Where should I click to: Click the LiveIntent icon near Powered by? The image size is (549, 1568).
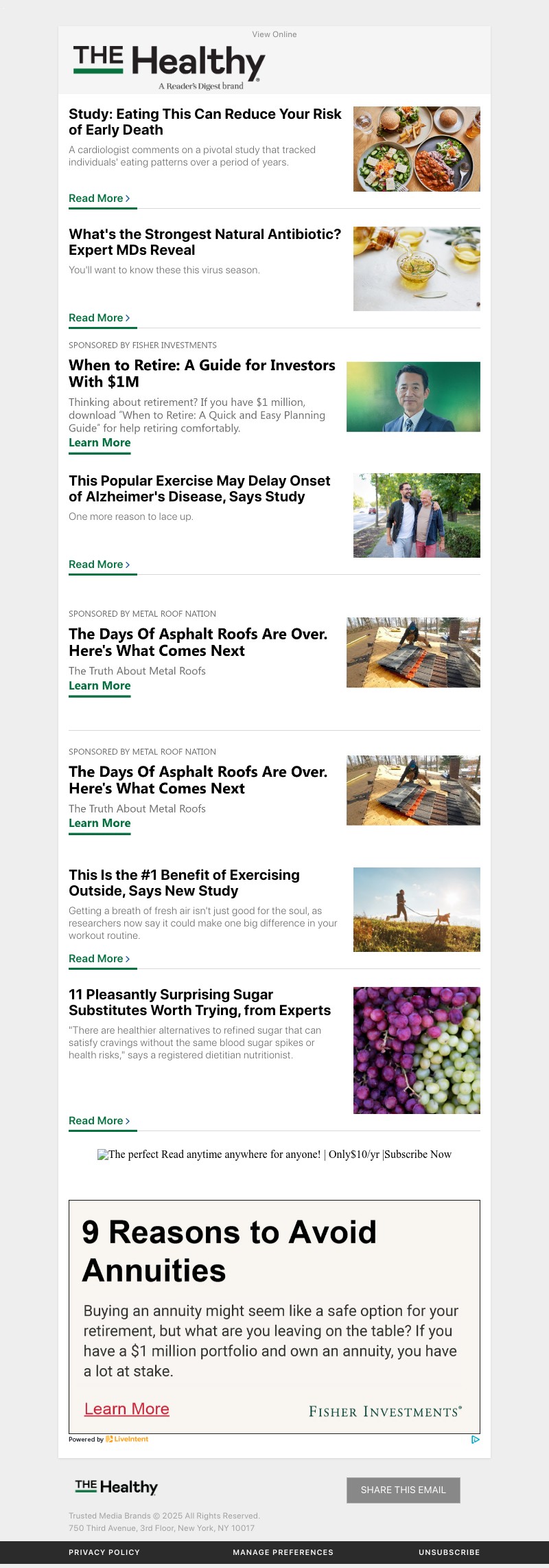pos(108,1440)
